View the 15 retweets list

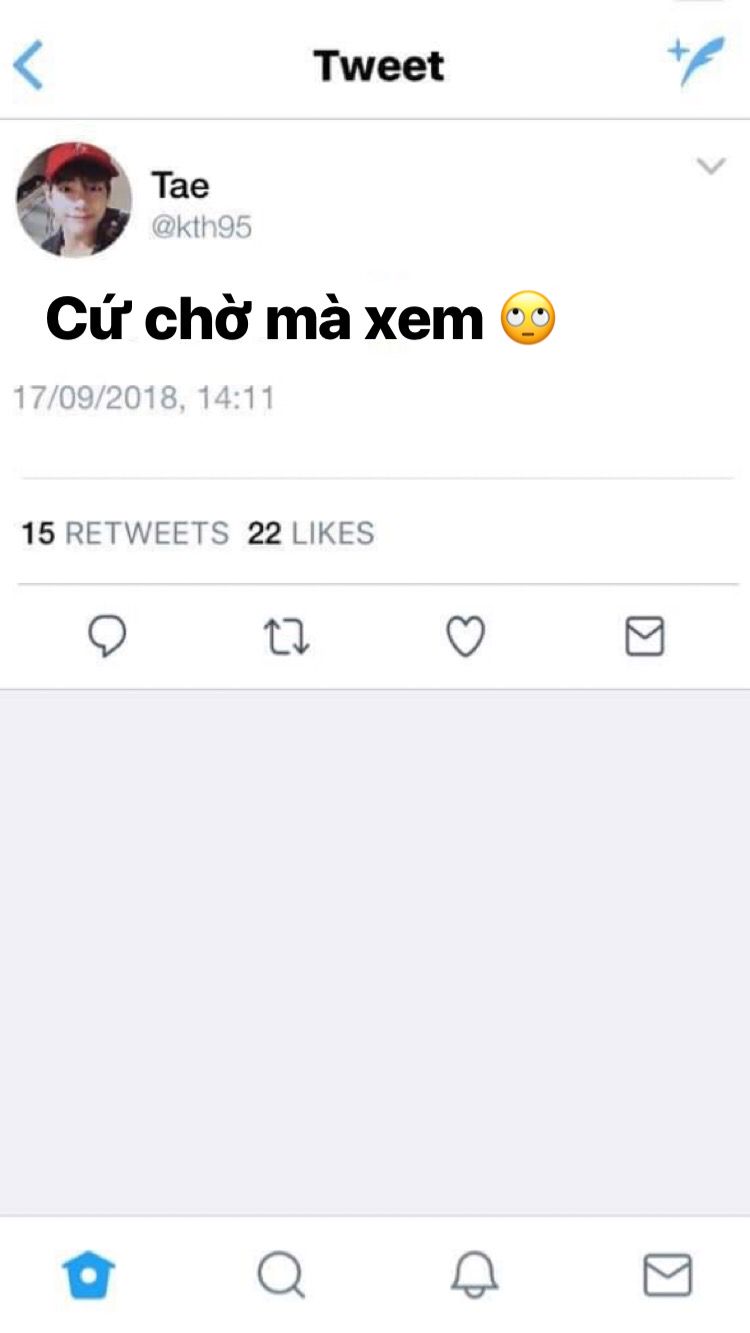[x=125, y=533]
